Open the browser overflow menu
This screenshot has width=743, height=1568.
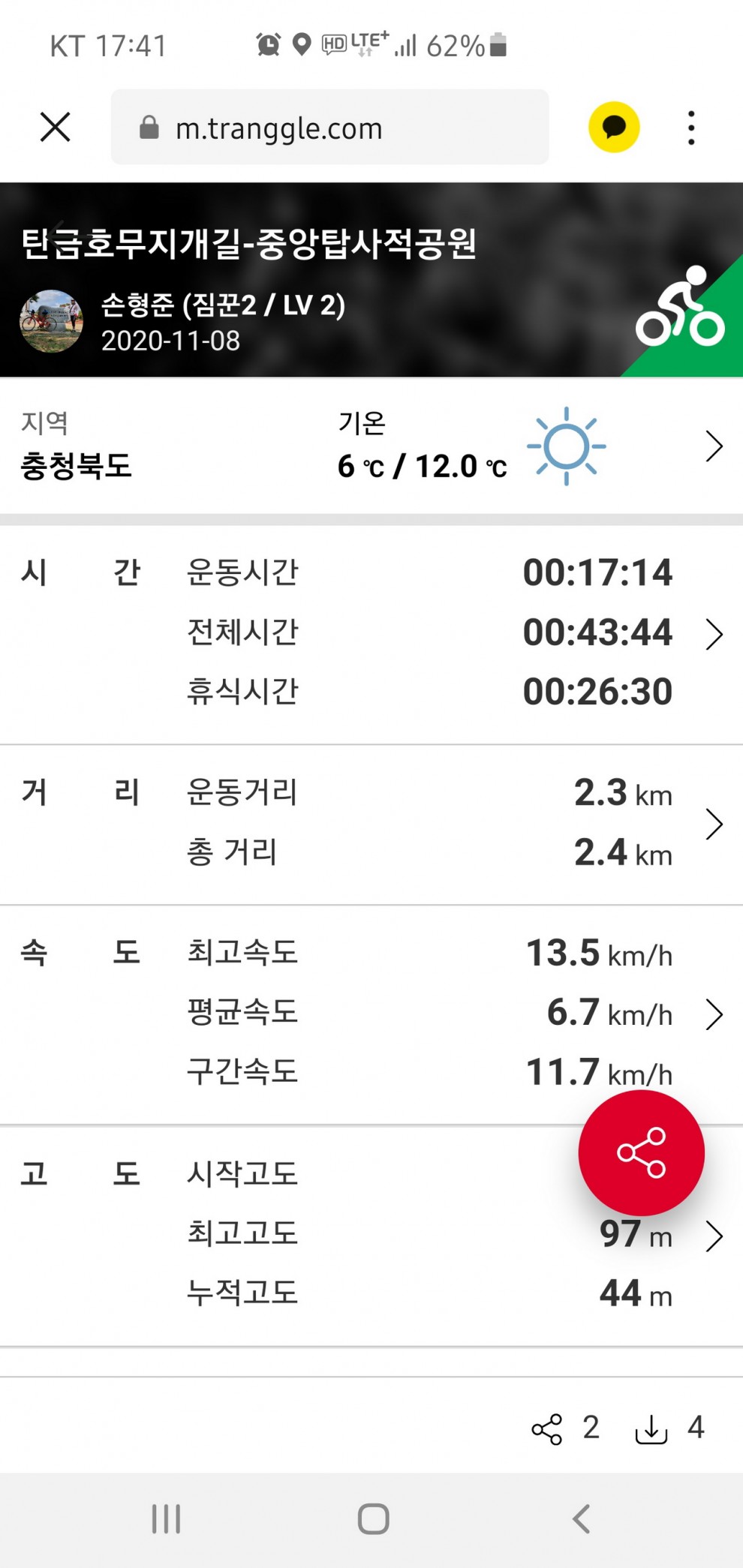coord(690,128)
